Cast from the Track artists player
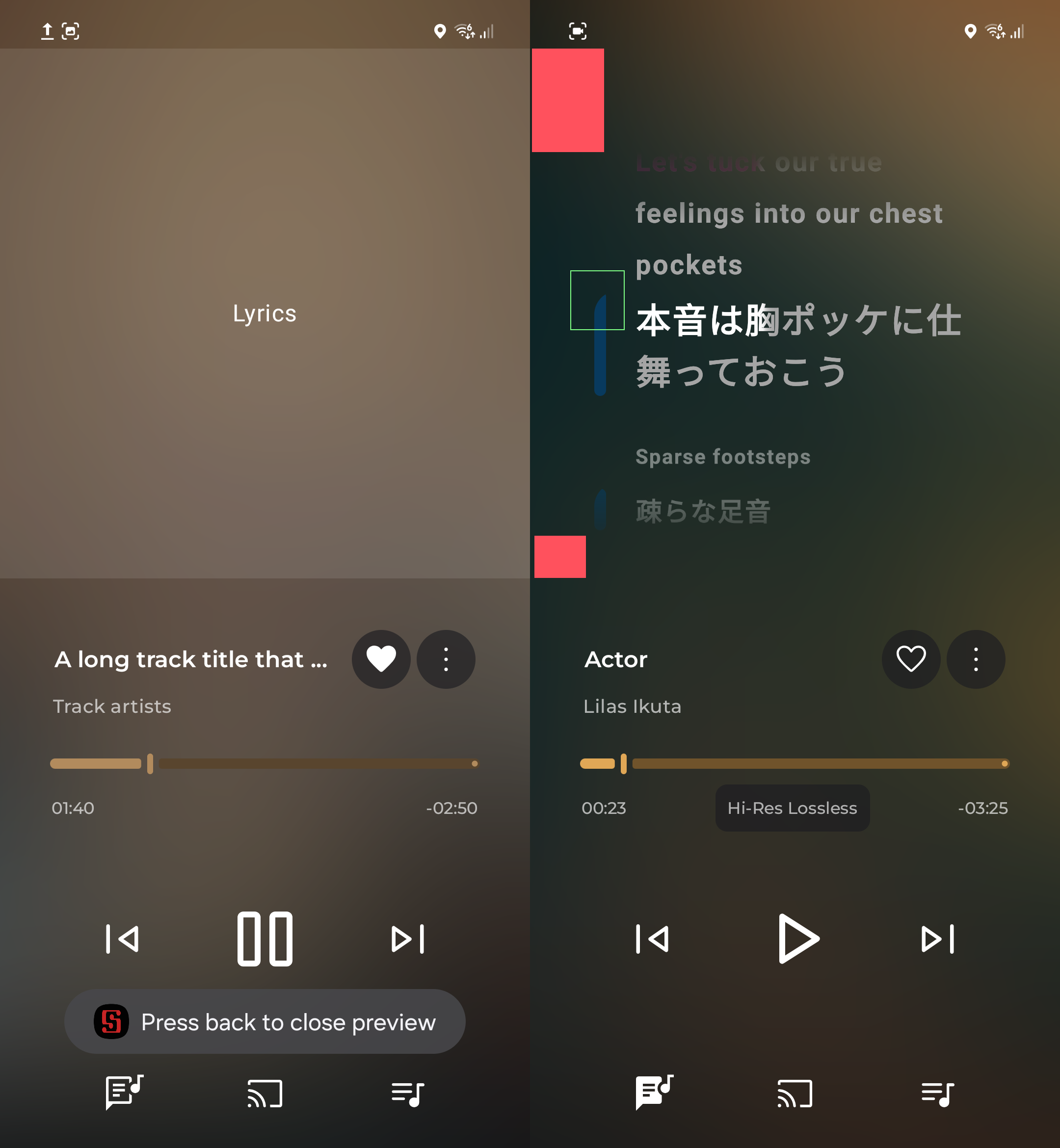1060x1148 pixels. click(x=265, y=1093)
